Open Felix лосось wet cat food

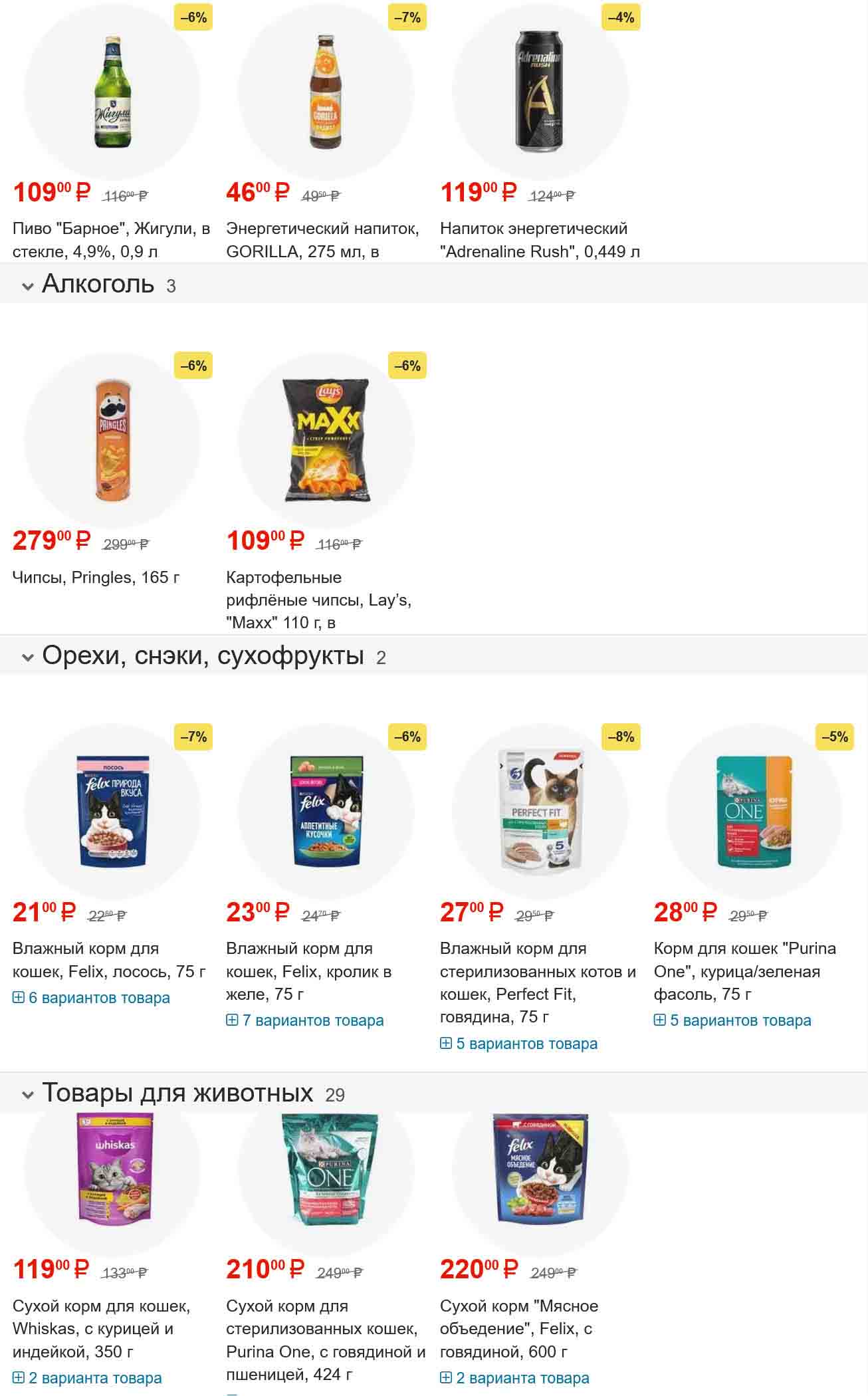pos(108,960)
